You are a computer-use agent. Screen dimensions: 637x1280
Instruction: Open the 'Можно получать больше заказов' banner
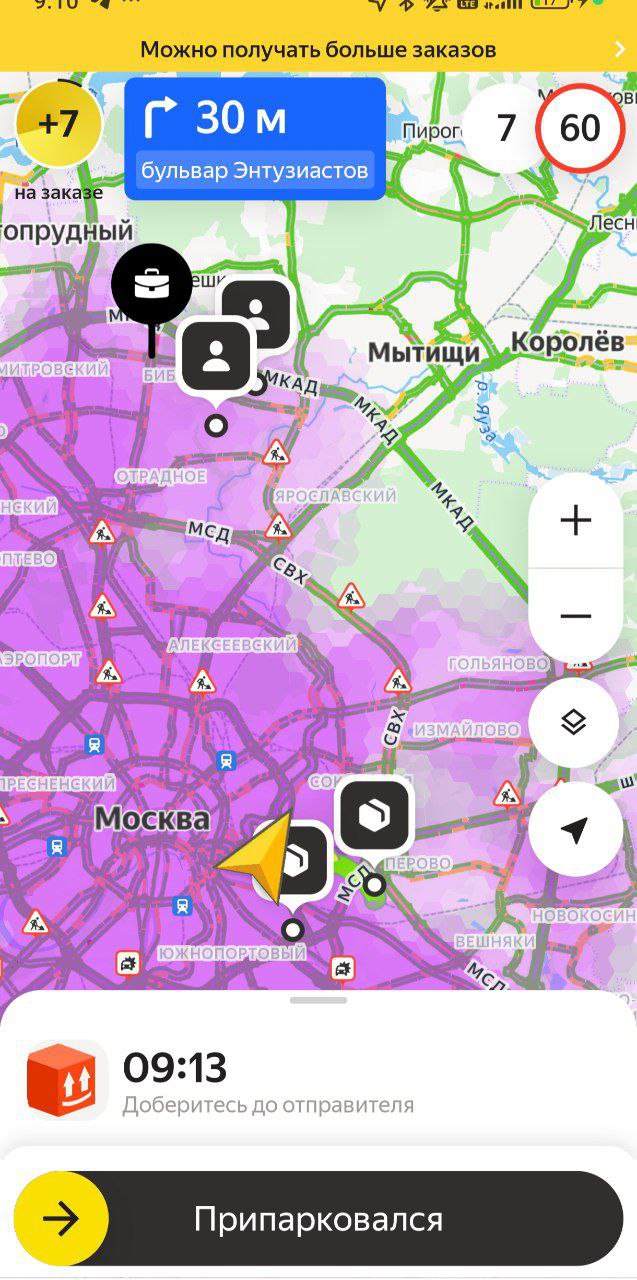[x=318, y=49]
